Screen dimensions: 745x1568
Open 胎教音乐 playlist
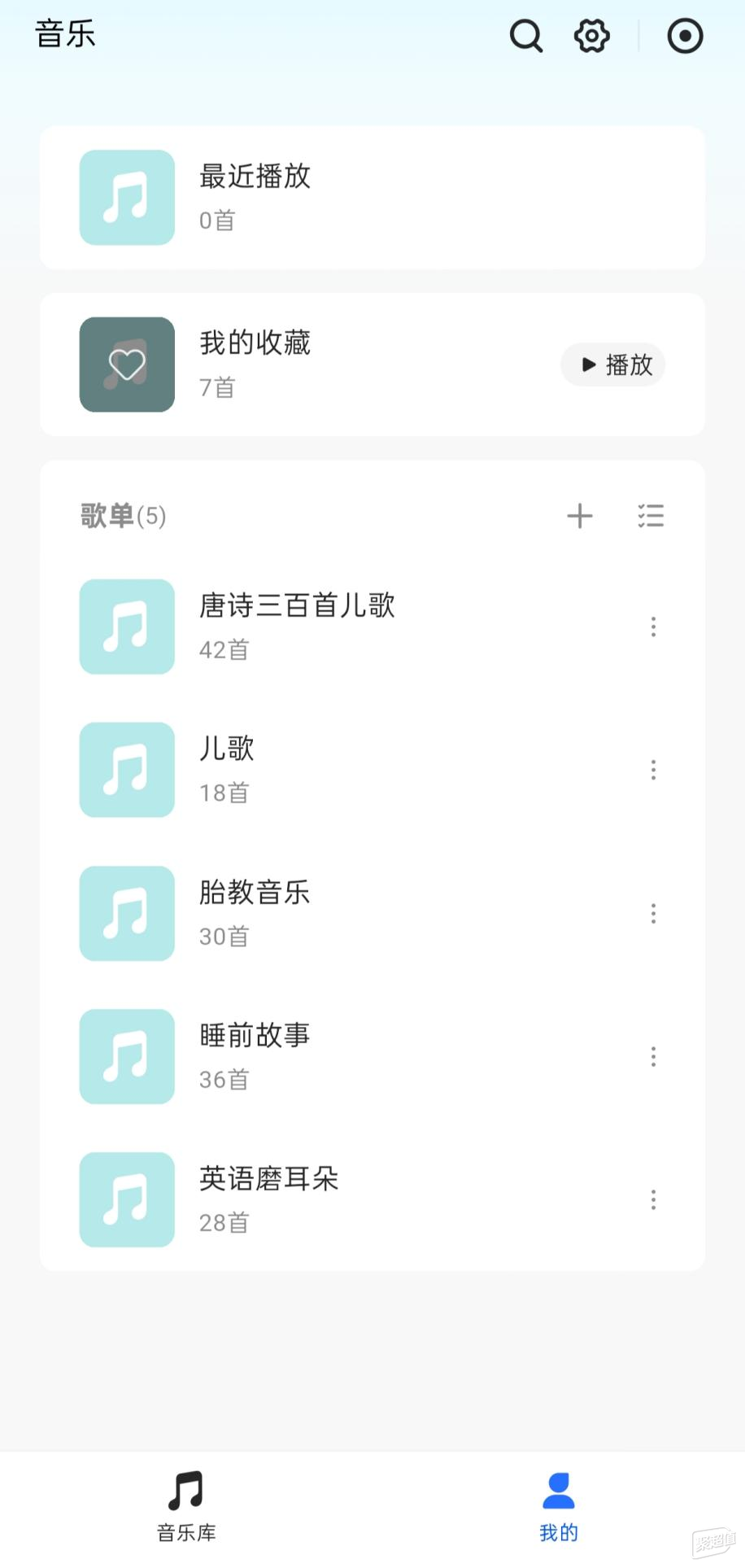pyautogui.click(x=350, y=913)
